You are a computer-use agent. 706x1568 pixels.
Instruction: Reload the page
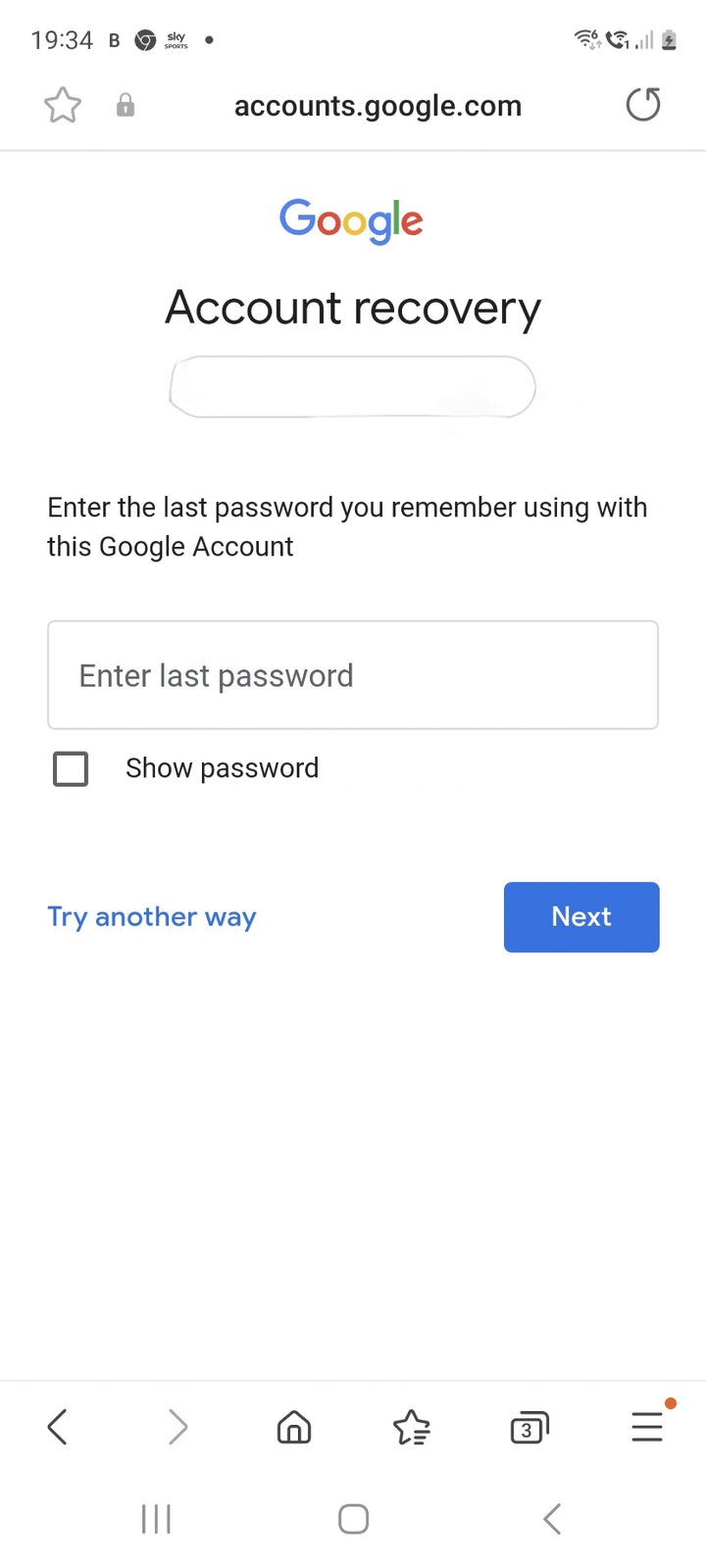point(643,105)
